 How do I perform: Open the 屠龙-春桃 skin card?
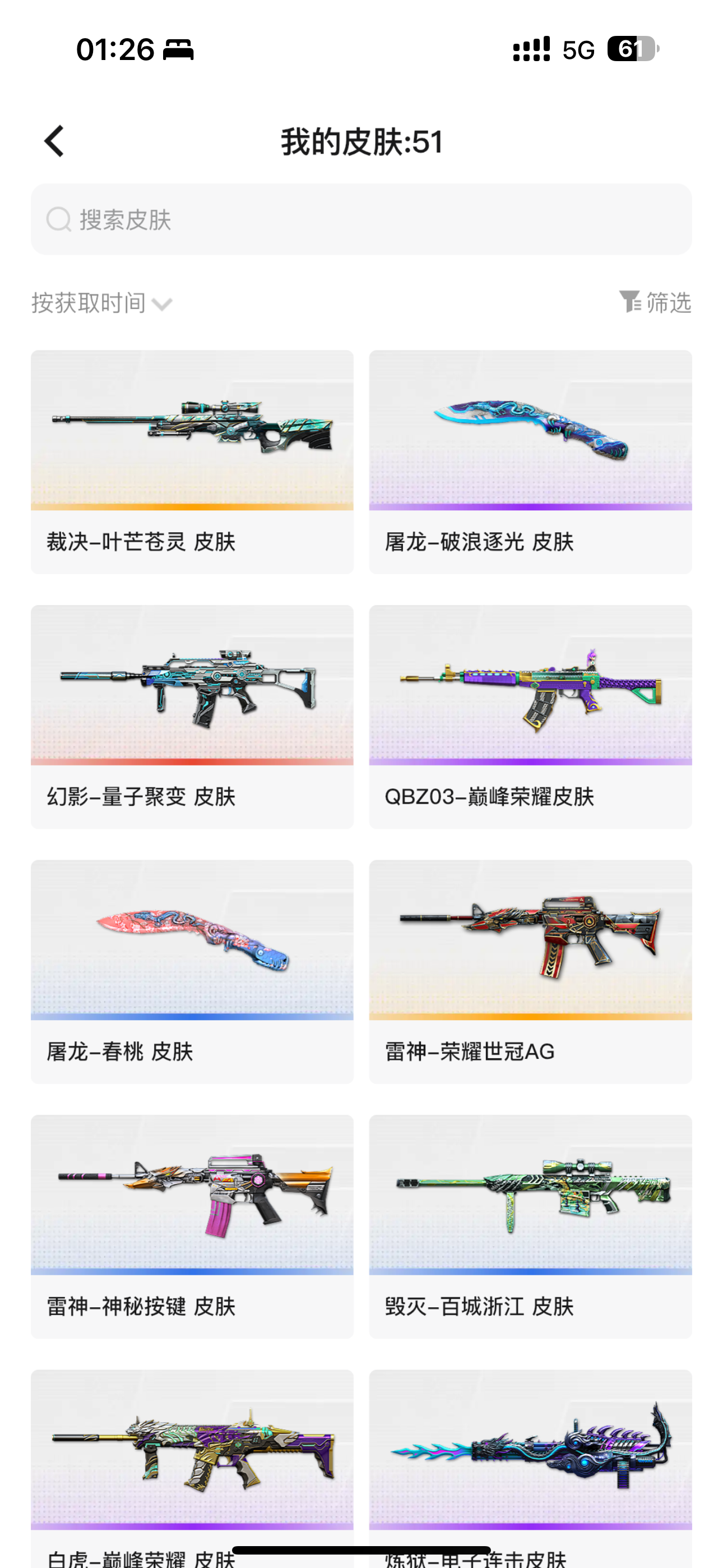[192, 972]
